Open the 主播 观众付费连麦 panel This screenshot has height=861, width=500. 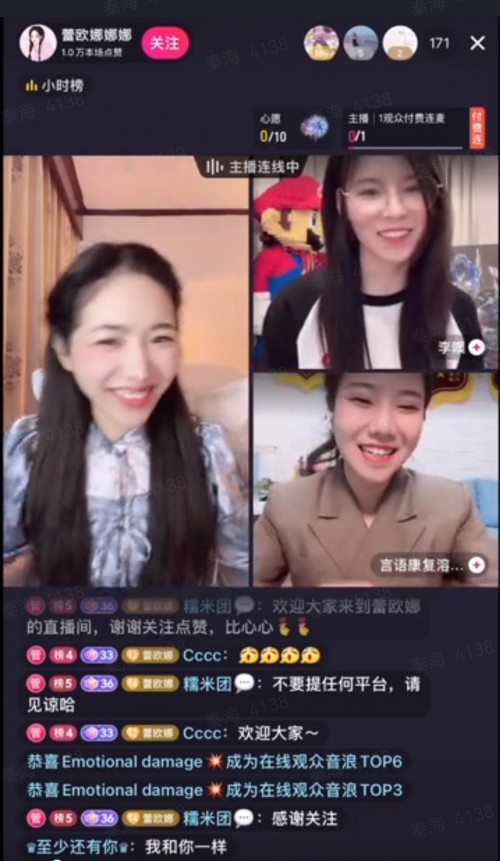[406, 128]
